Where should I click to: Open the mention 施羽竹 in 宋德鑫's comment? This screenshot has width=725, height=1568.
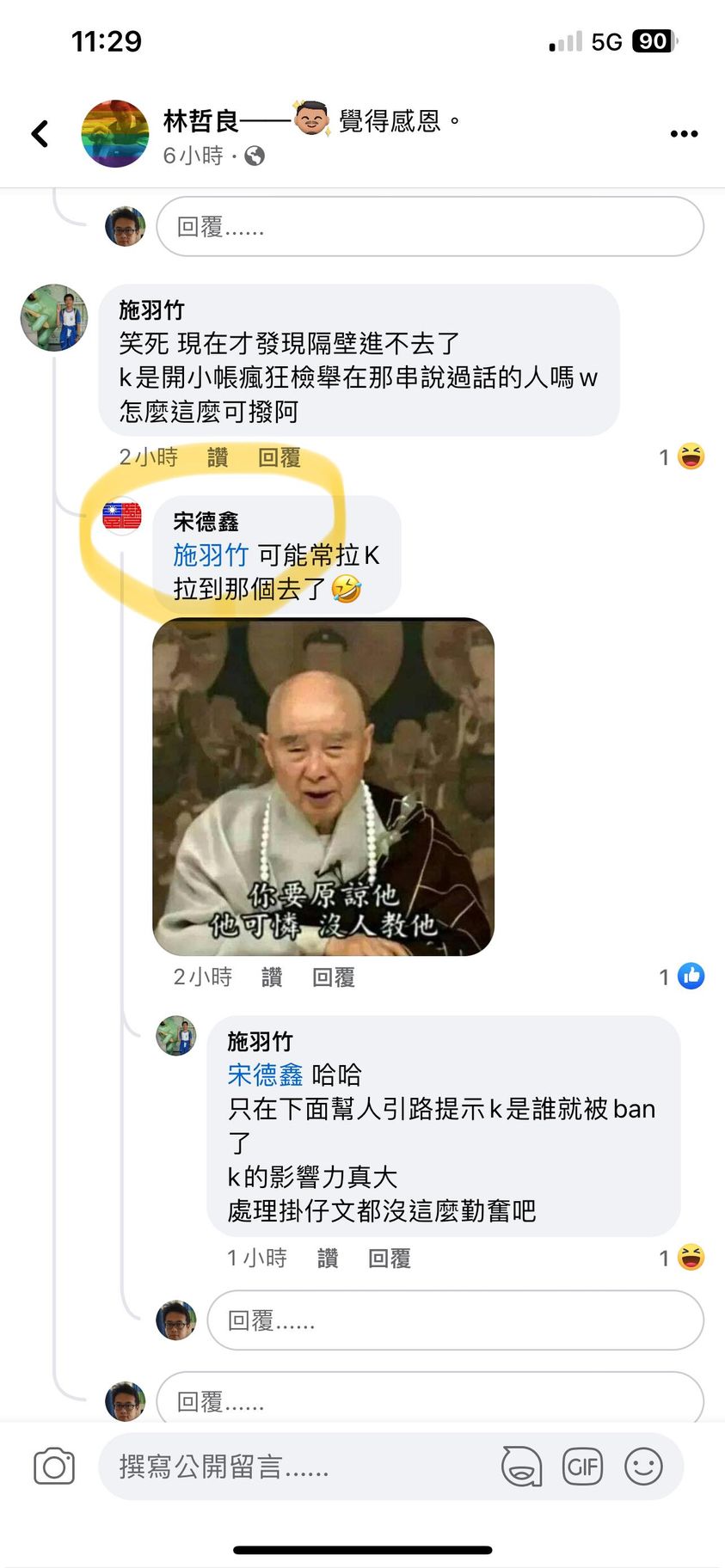point(211,555)
